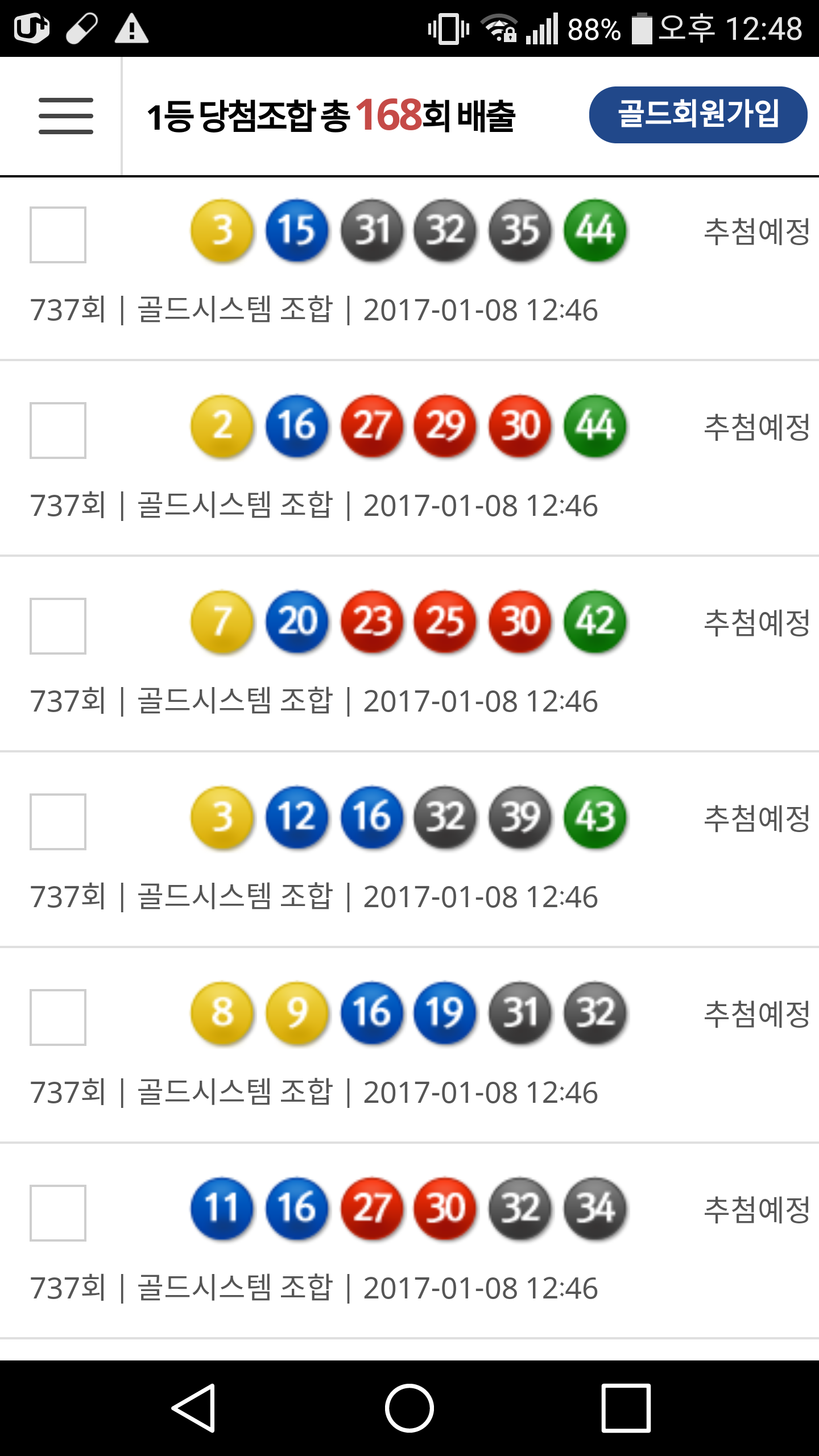
Task: Go back using the system back button
Action: (194, 1408)
